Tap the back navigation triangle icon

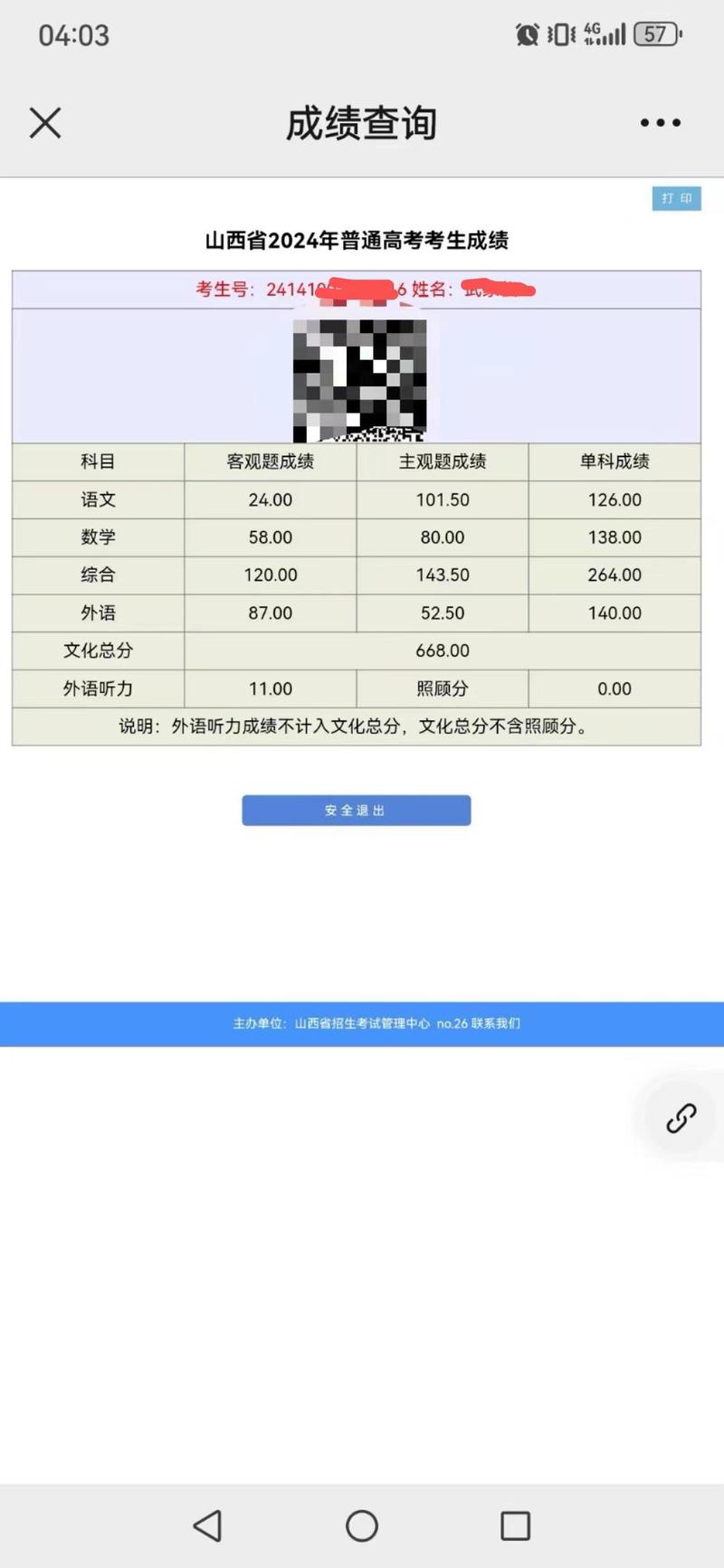(x=208, y=1525)
